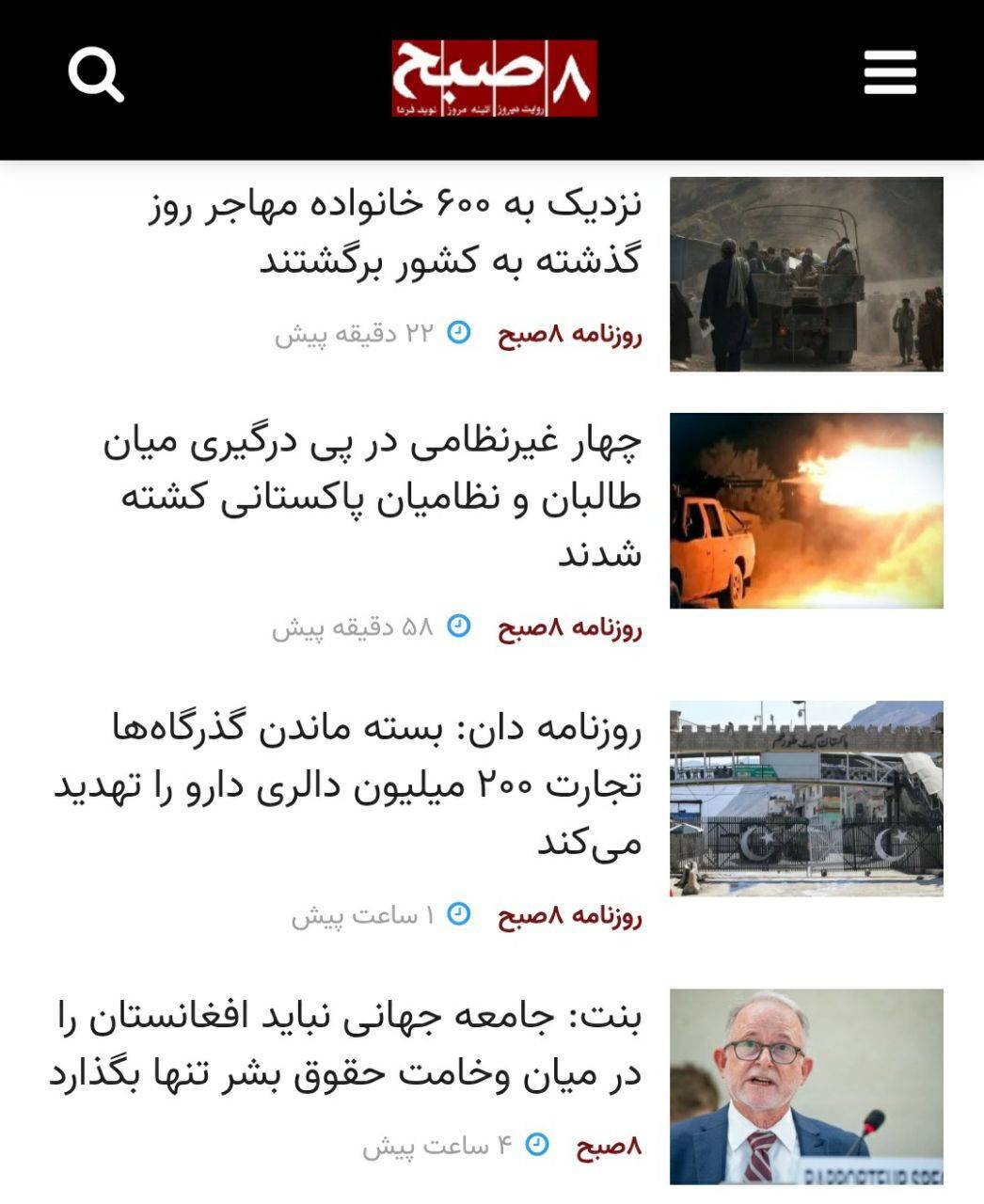Open the search magnifier icon

pyautogui.click(x=96, y=74)
